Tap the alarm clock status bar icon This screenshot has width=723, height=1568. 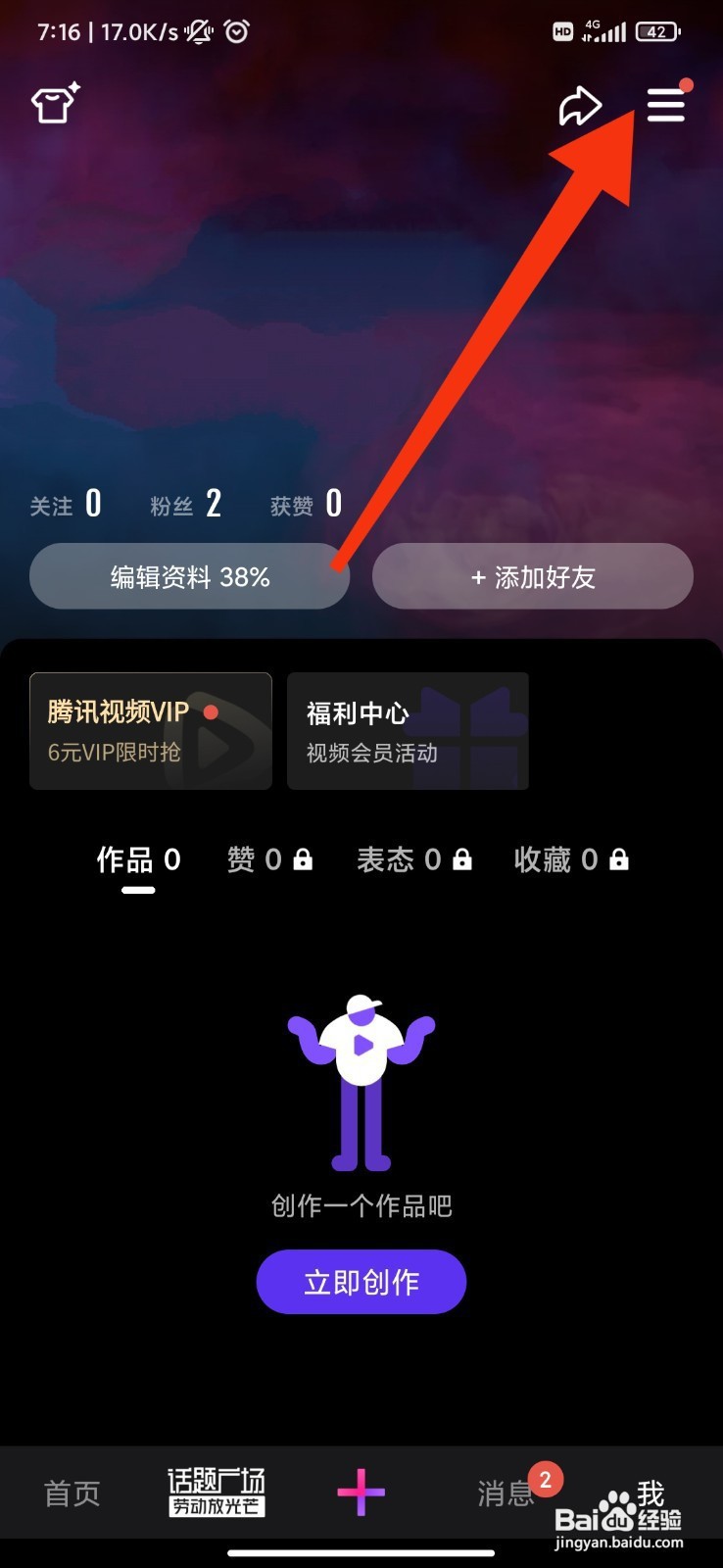pos(236,32)
